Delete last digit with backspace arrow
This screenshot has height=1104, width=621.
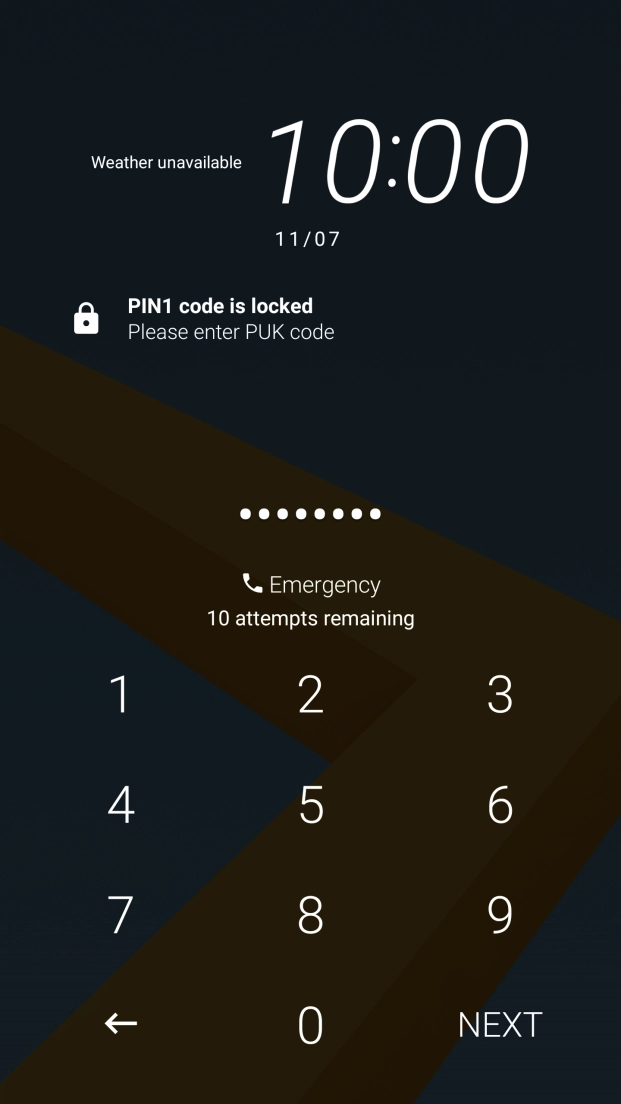click(120, 1023)
